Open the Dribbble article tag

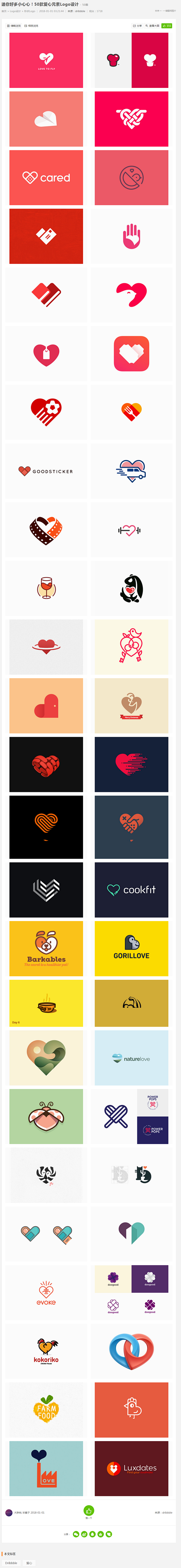(12, 1563)
